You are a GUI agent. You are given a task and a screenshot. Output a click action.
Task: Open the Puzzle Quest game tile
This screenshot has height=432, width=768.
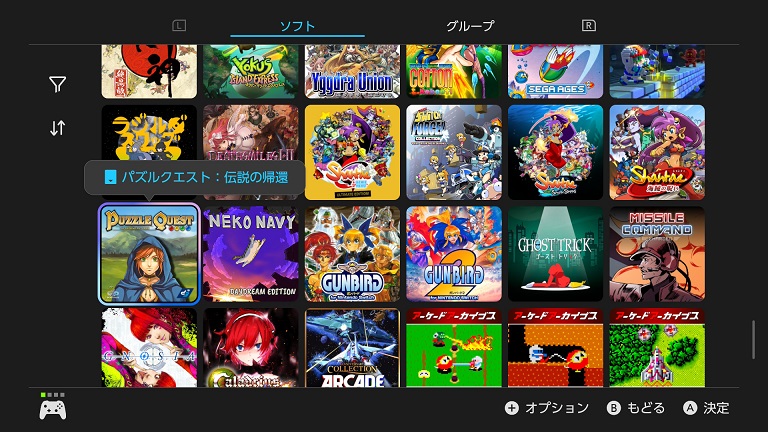coord(149,254)
